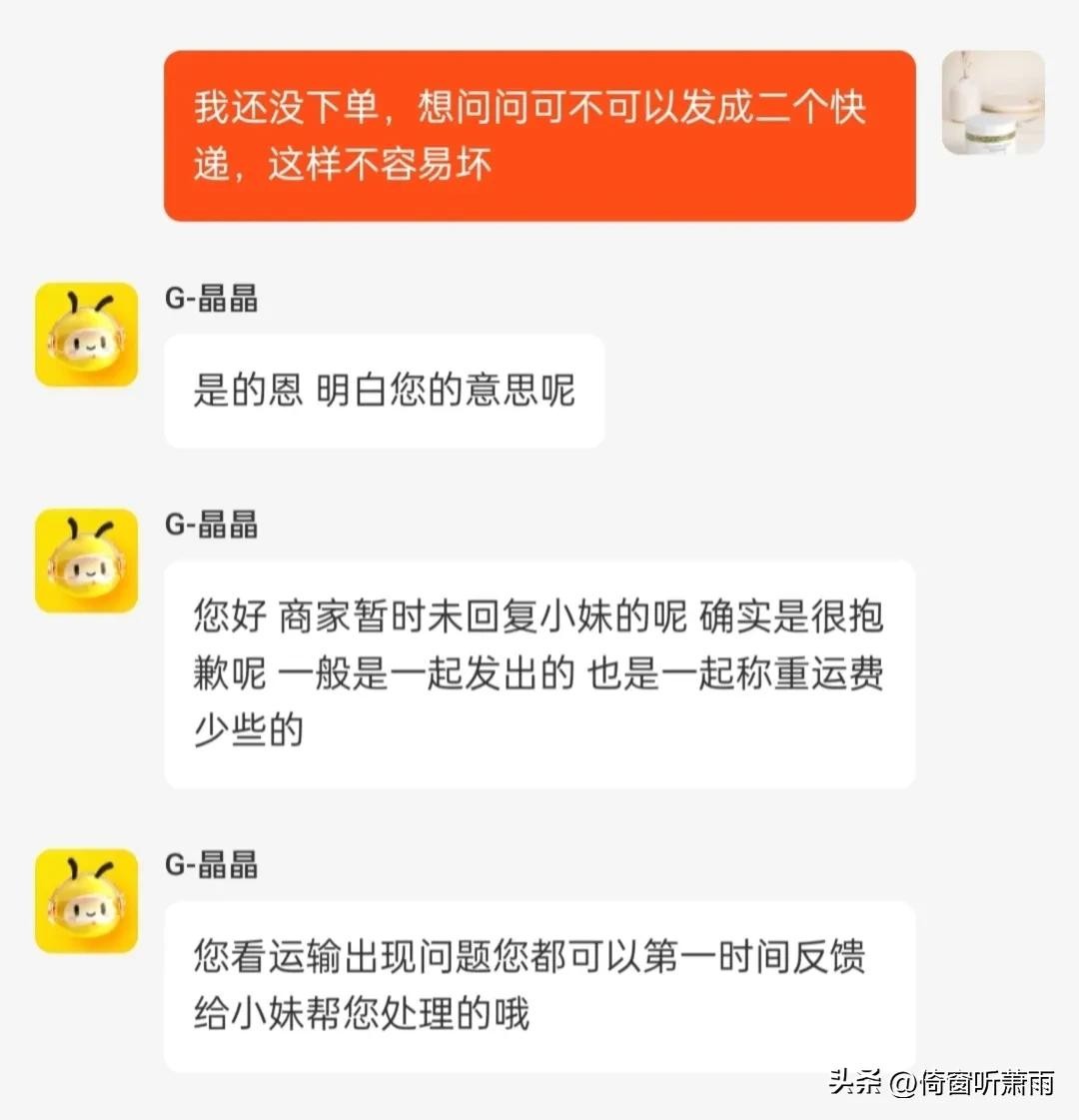The height and width of the screenshot is (1120, 1079).
Task: Tap G-晶晶's avatar beside '是的恩 明白您的意思呢'
Action: pos(87,335)
